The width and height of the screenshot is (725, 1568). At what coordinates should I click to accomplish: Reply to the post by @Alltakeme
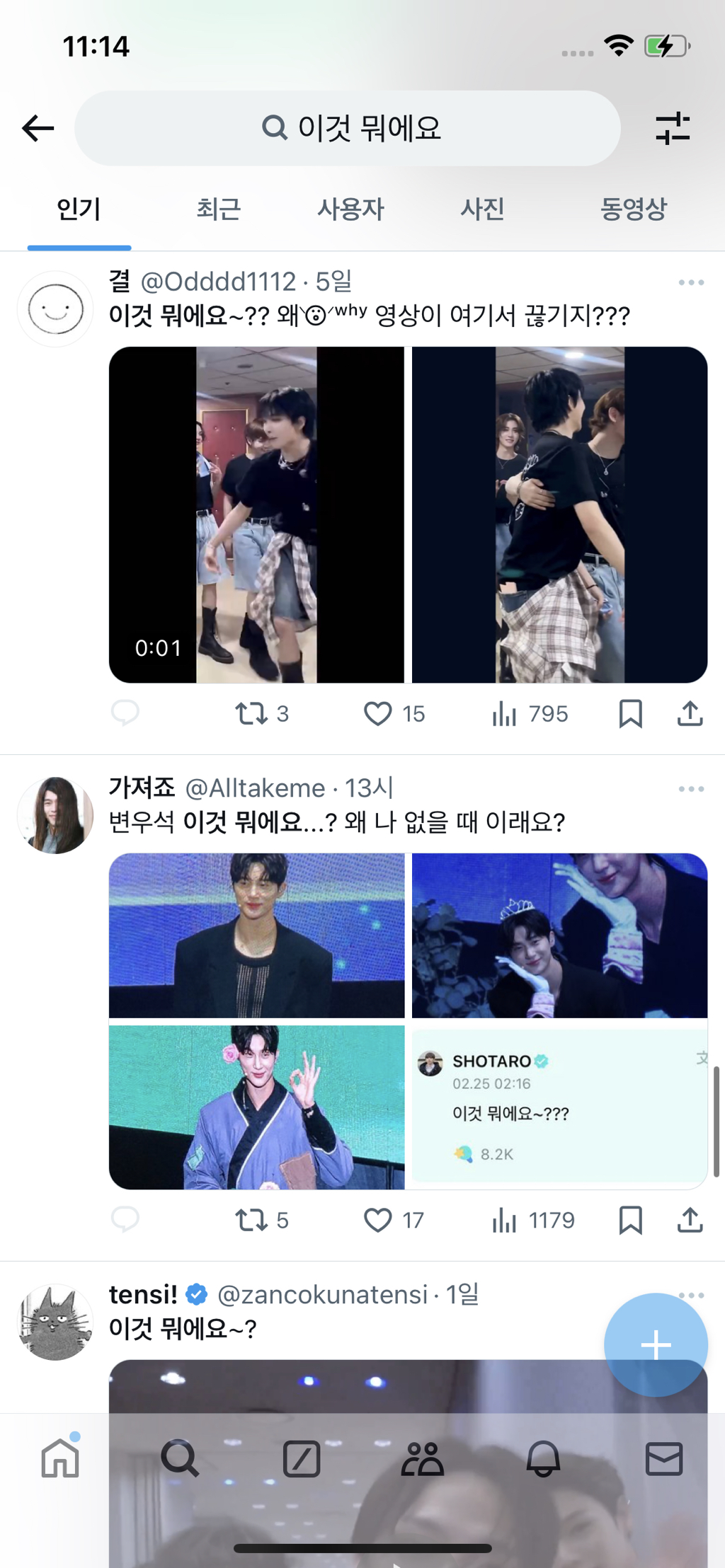[x=125, y=1220]
